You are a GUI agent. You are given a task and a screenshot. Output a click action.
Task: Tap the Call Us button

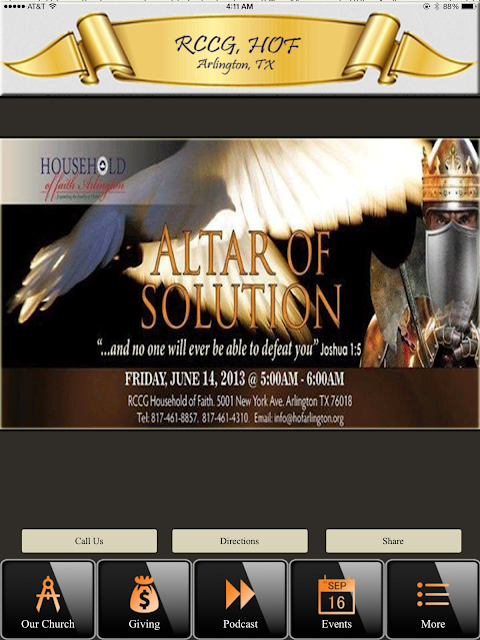89,541
